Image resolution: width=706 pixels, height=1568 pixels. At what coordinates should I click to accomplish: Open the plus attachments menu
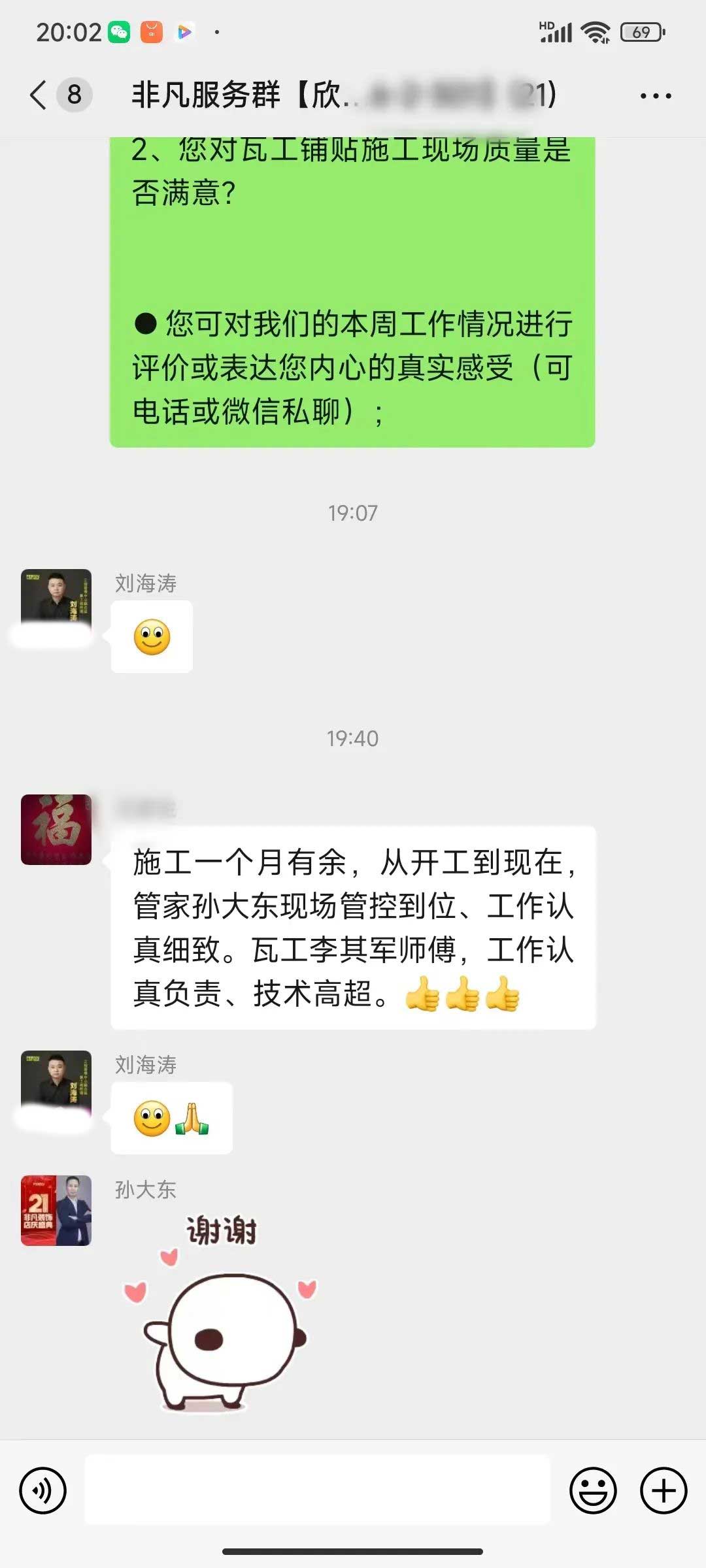[663, 1491]
